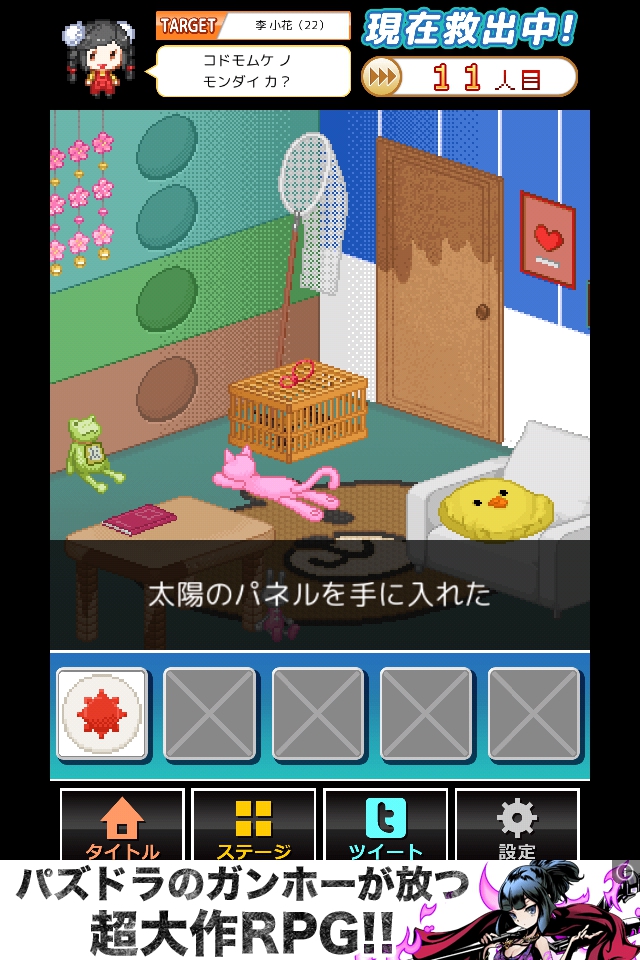Select the sun panel in the inventory
Viewport: 640px width, 960px height.
click(102, 713)
